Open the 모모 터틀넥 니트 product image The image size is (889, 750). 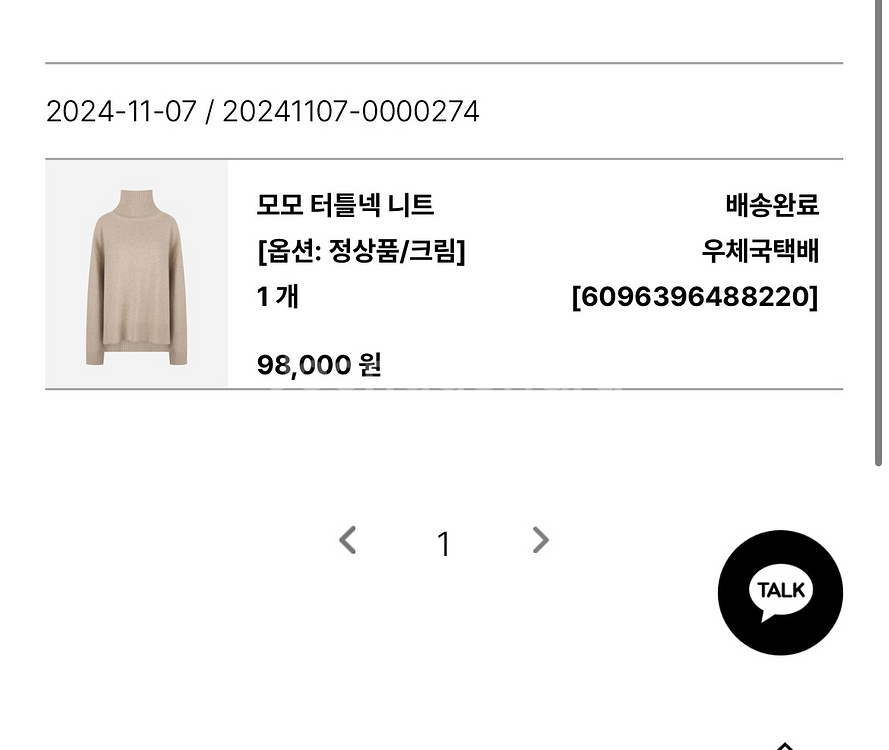pos(136,275)
